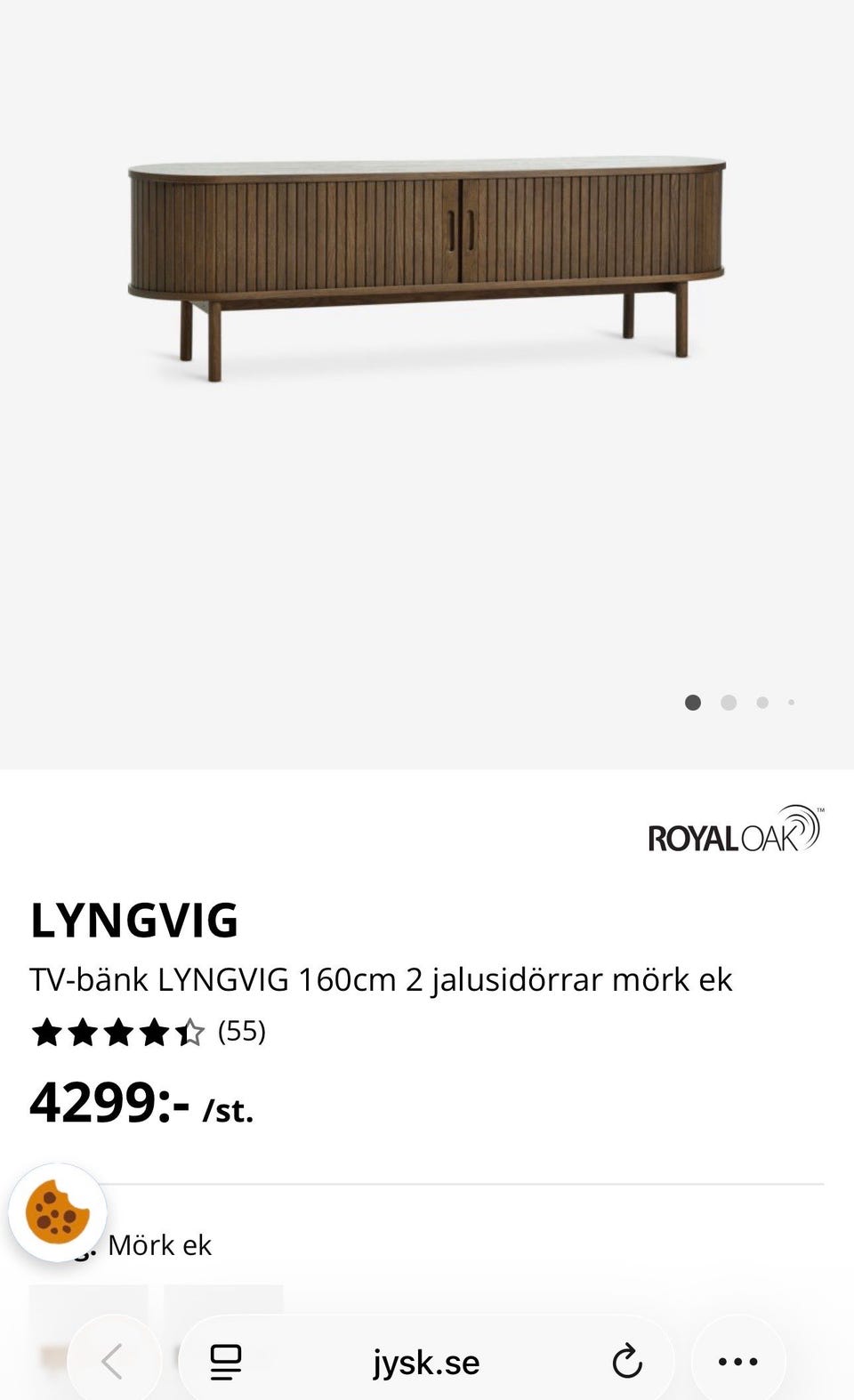Image resolution: width=854 pixels, height=1400 pixels.
Task: Open the three-dot more options icon
Action: [737, 1361]
